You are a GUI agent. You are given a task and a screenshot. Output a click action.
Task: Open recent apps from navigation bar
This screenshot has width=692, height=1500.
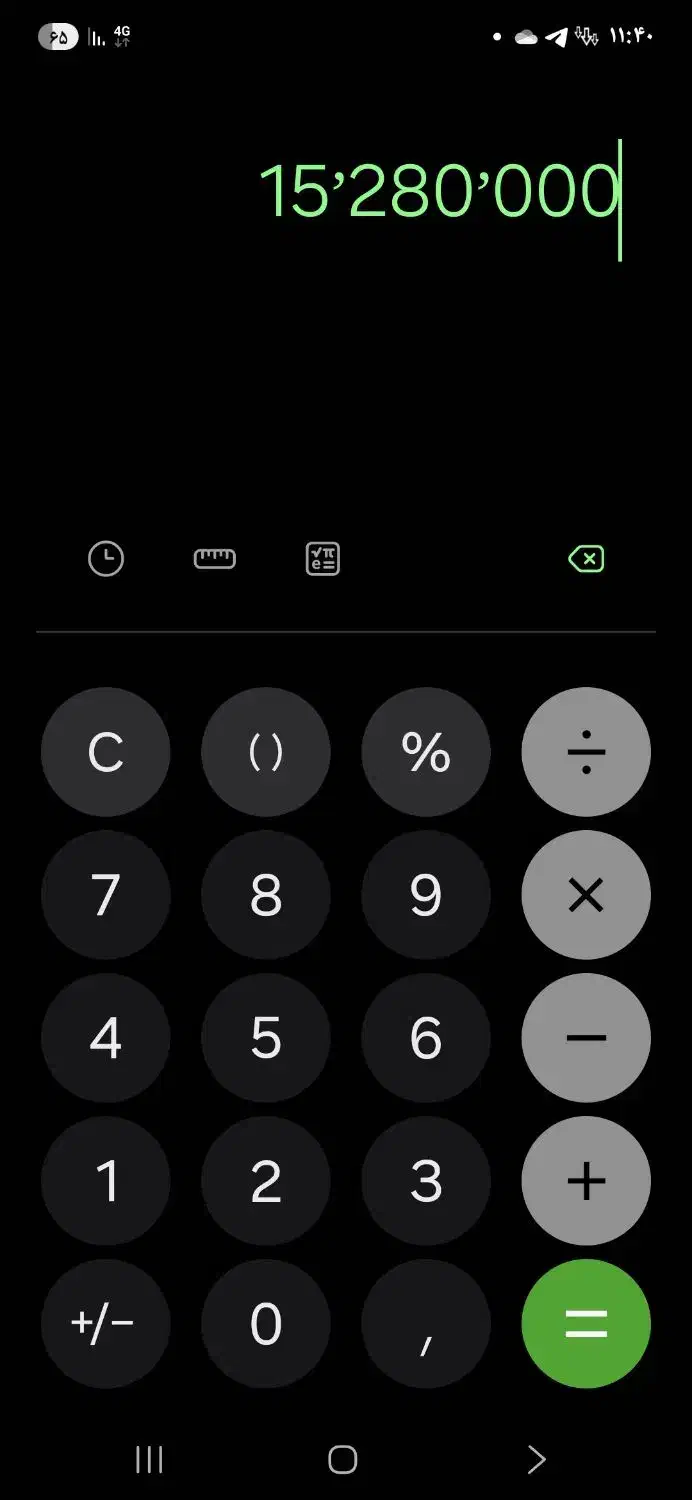pyautogui.click(x=149, y=1460)
